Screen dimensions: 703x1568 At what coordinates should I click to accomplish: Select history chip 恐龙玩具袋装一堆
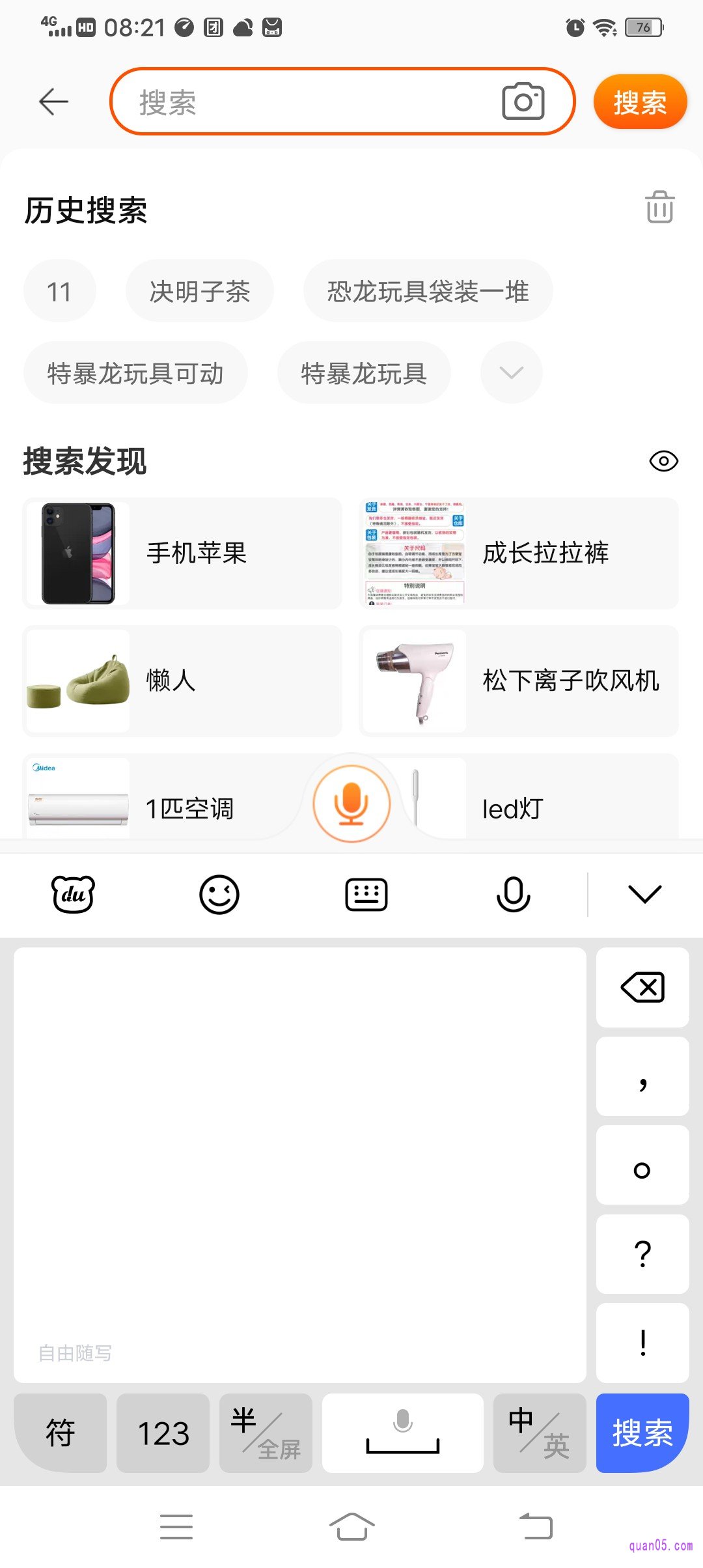tap(428, 291)
